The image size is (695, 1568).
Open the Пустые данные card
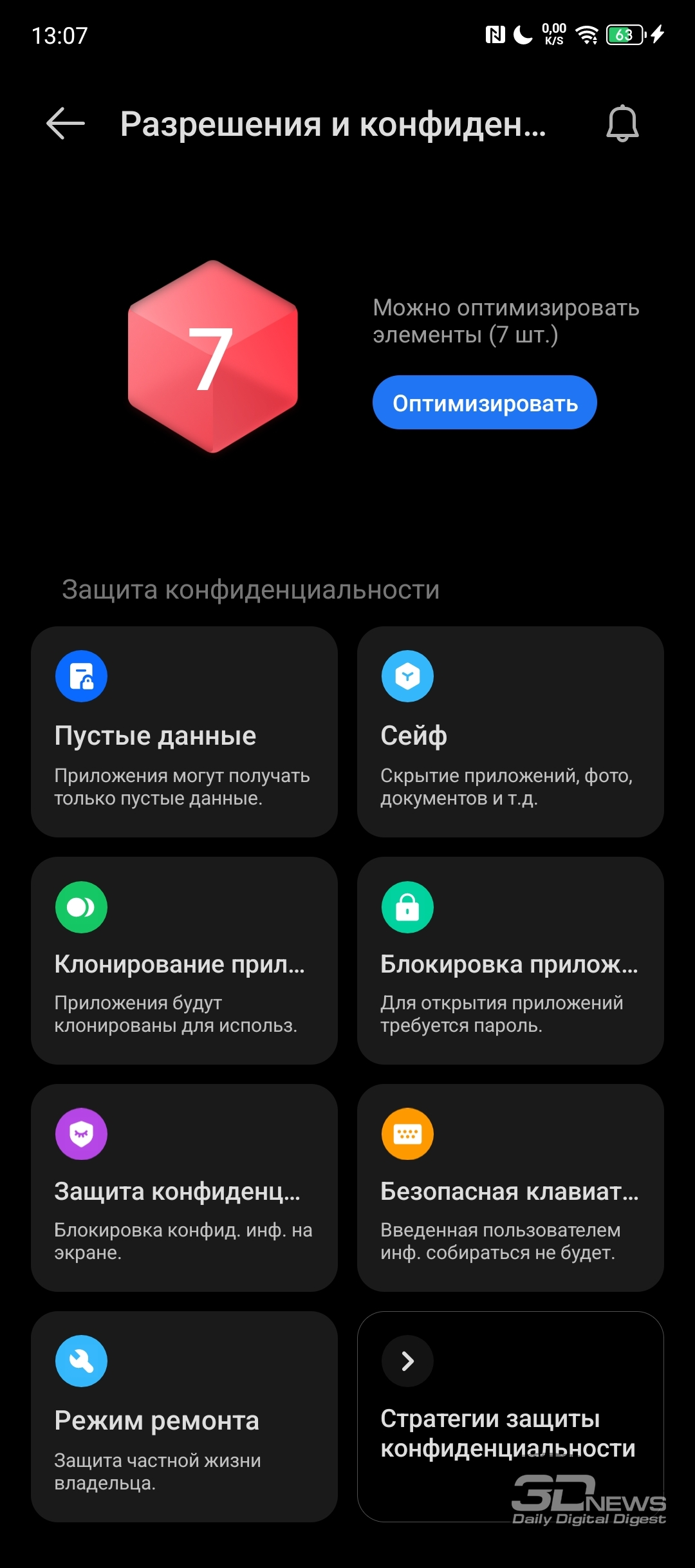pyautogui.click(x=184, y=732)
